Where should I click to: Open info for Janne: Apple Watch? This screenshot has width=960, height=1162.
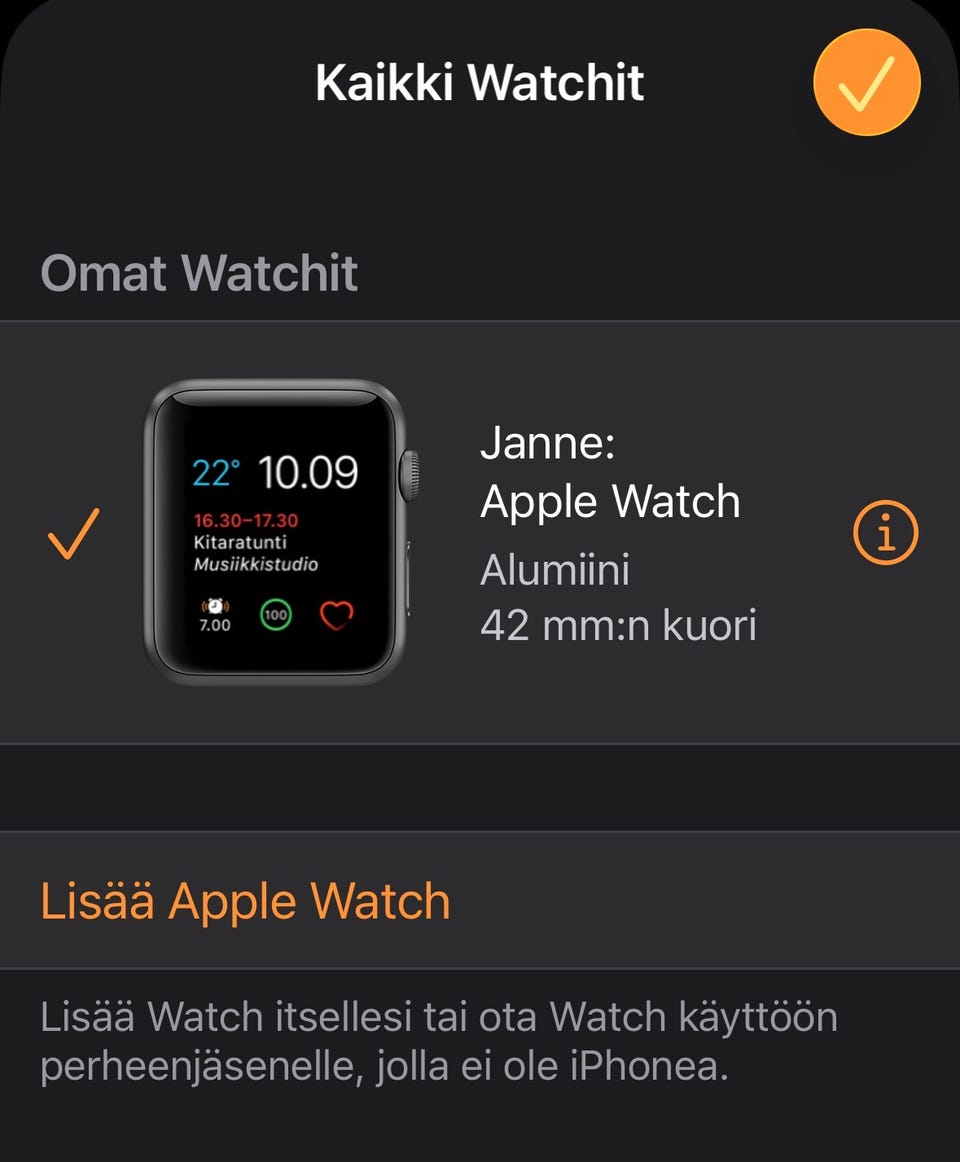pyautogui.click(x=885, y=534)
